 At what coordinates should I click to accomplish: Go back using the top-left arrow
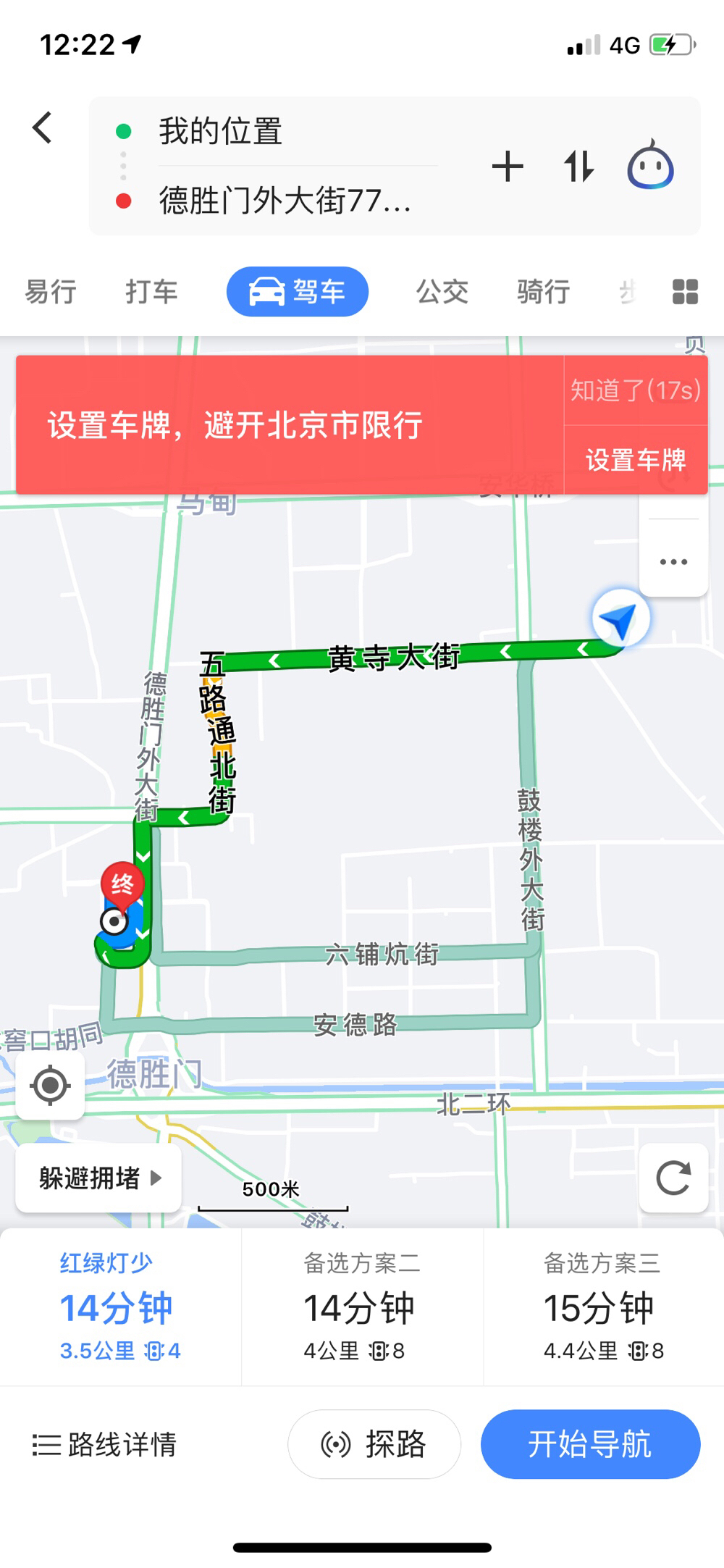pos(43,128)
